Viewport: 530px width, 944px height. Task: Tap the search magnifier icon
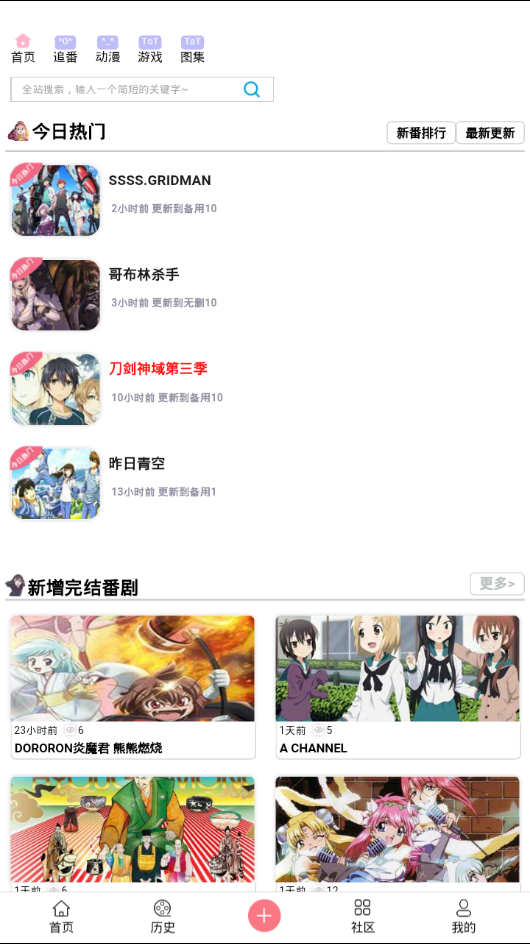[x=252, y=90]
